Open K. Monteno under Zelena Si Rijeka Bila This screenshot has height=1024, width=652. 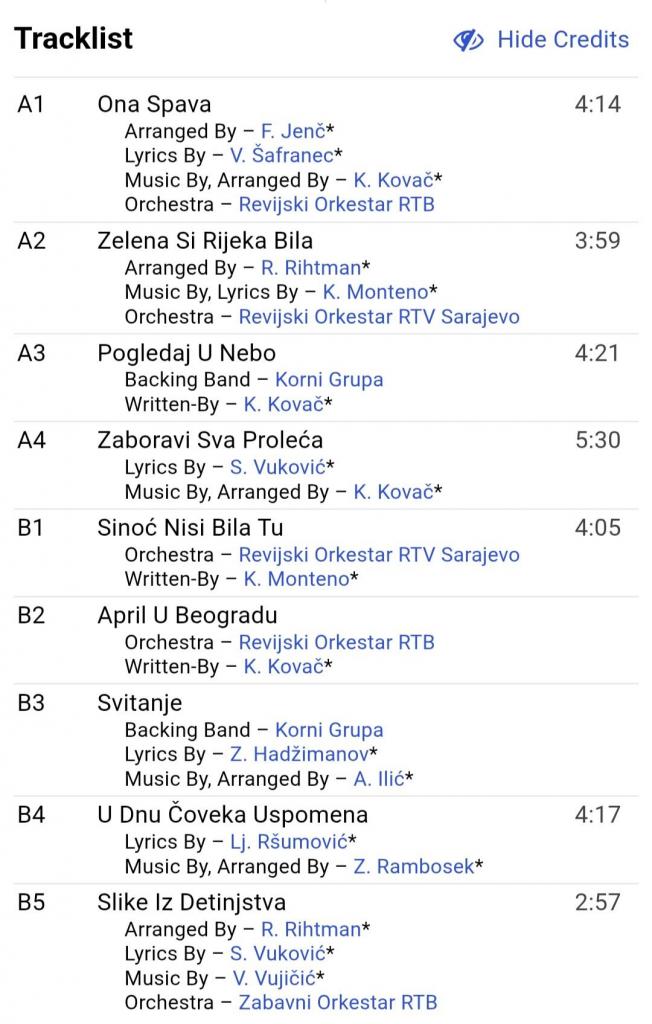(x=375, y=292)
